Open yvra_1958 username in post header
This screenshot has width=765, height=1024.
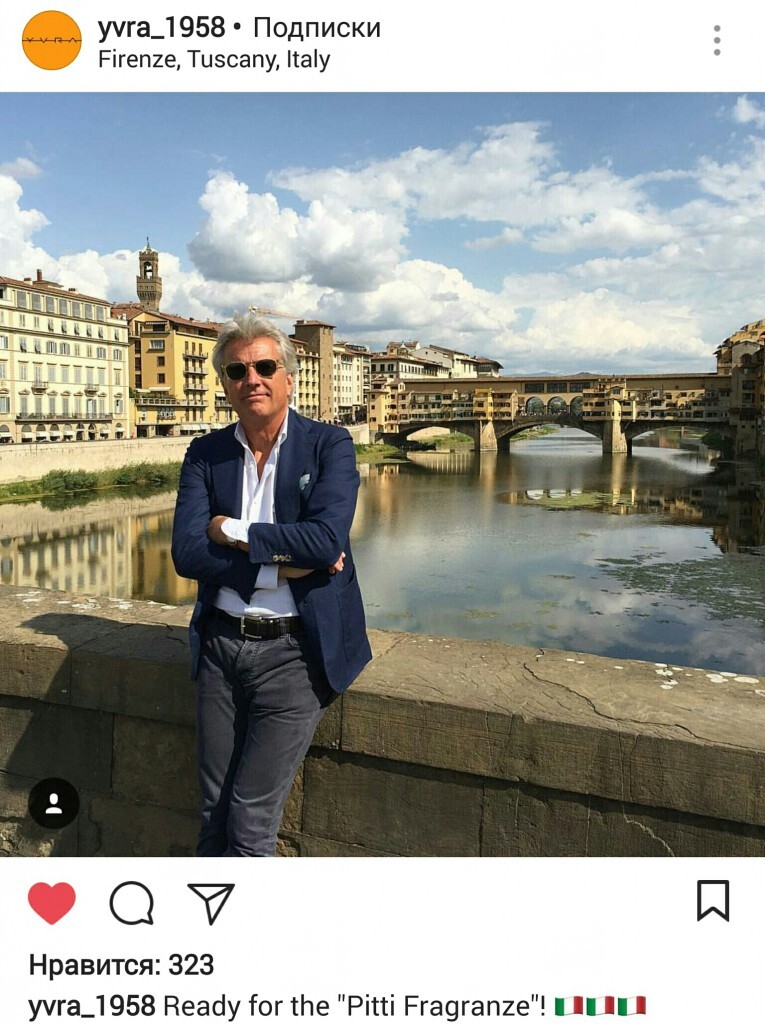[x=161, y=27]
